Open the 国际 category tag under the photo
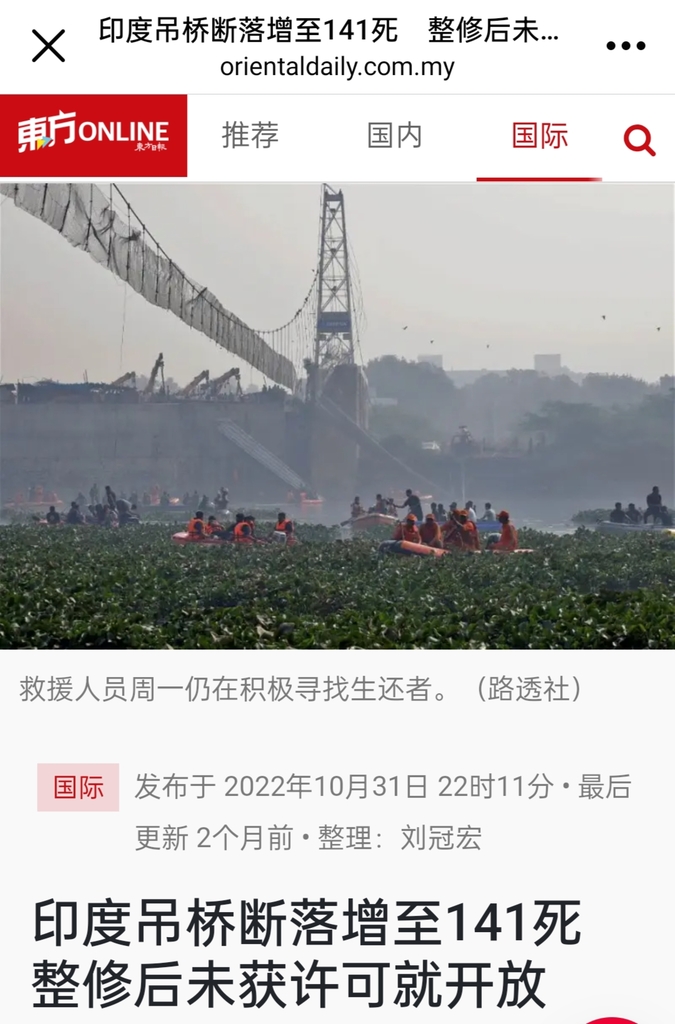 78,787
